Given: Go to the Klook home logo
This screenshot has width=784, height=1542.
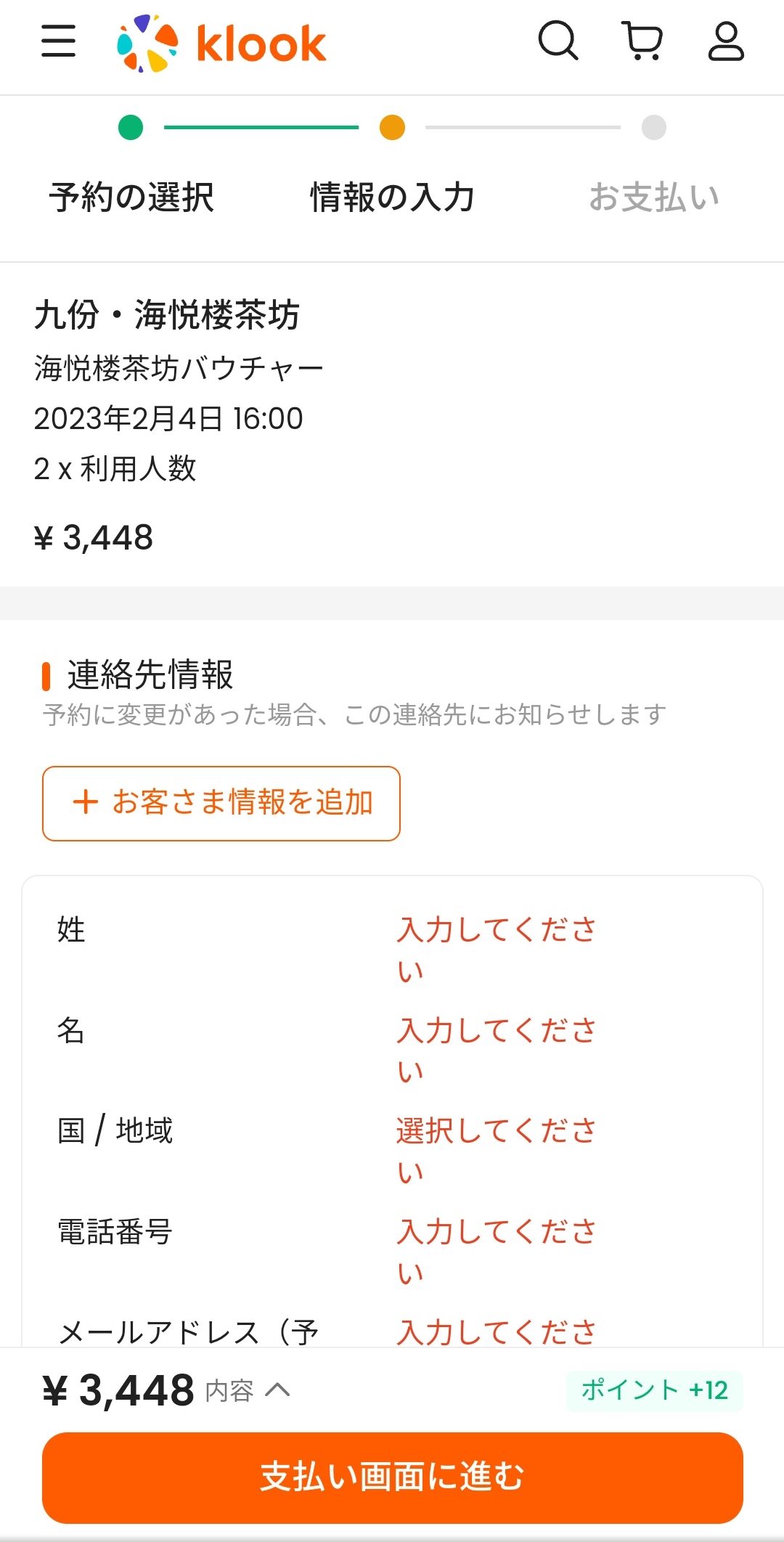Looking at the screenshot, I should pyautogui.click(x=221, y=44).
